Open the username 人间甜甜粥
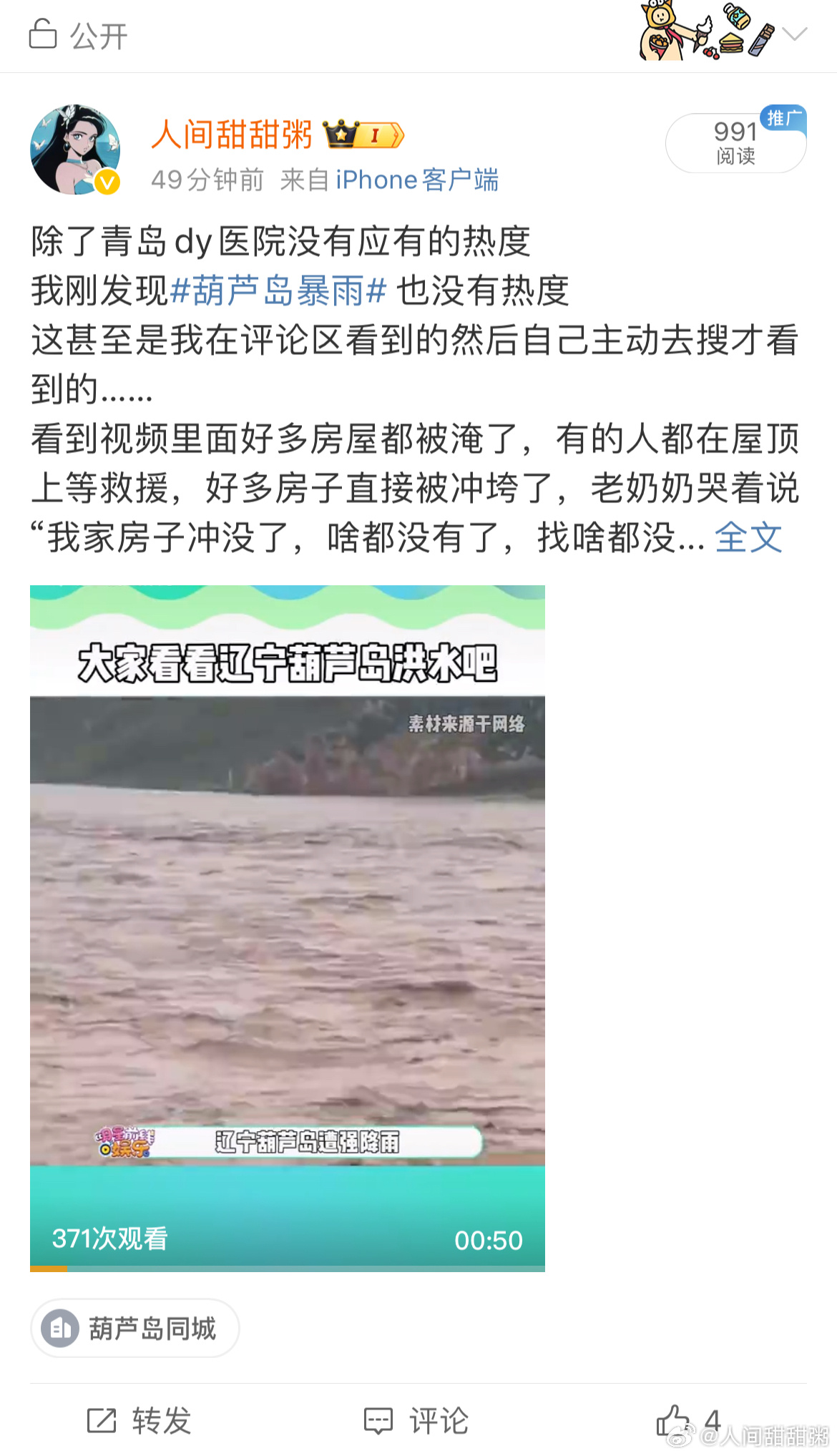Viewport: 837px width, 1456px height. [231, 134]
